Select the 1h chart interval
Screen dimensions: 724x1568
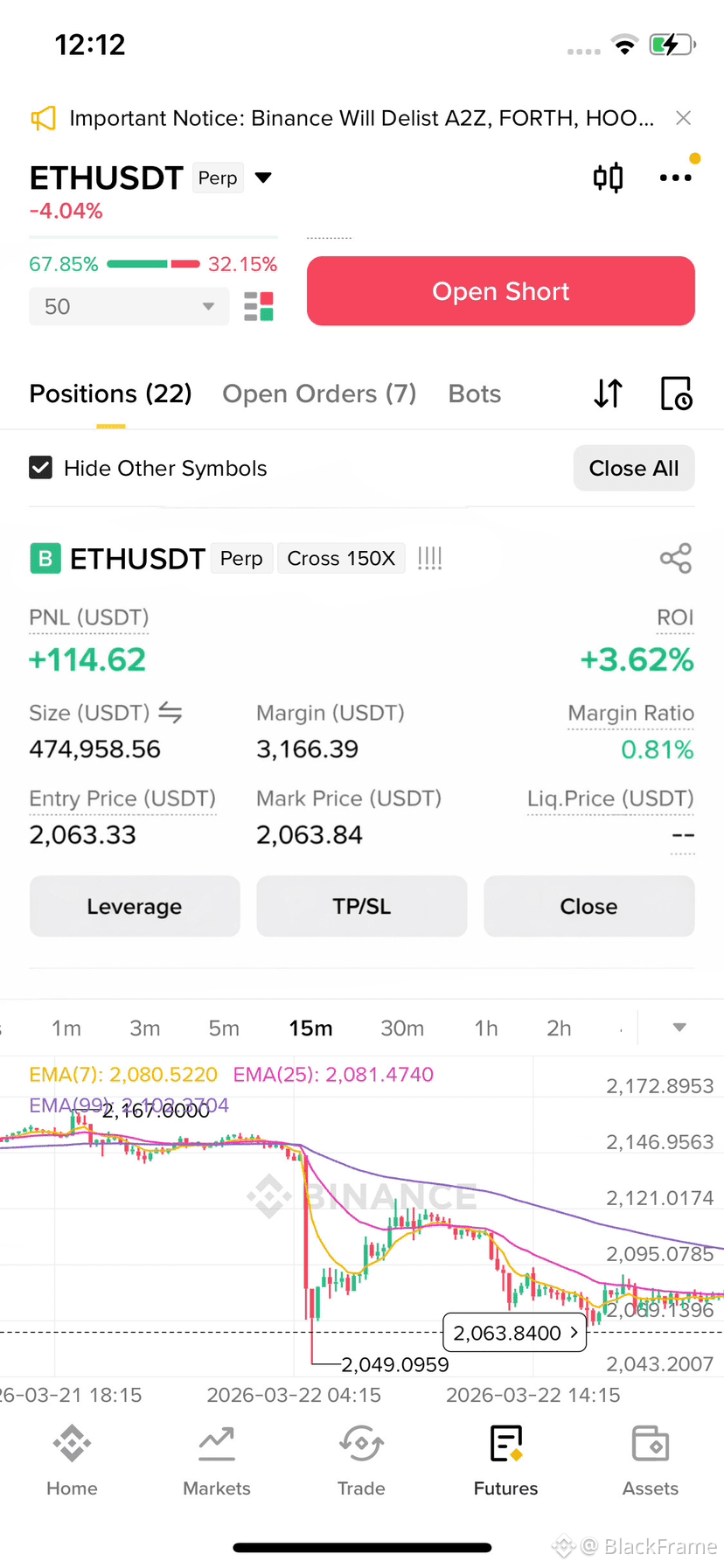tap(486, 1028)
